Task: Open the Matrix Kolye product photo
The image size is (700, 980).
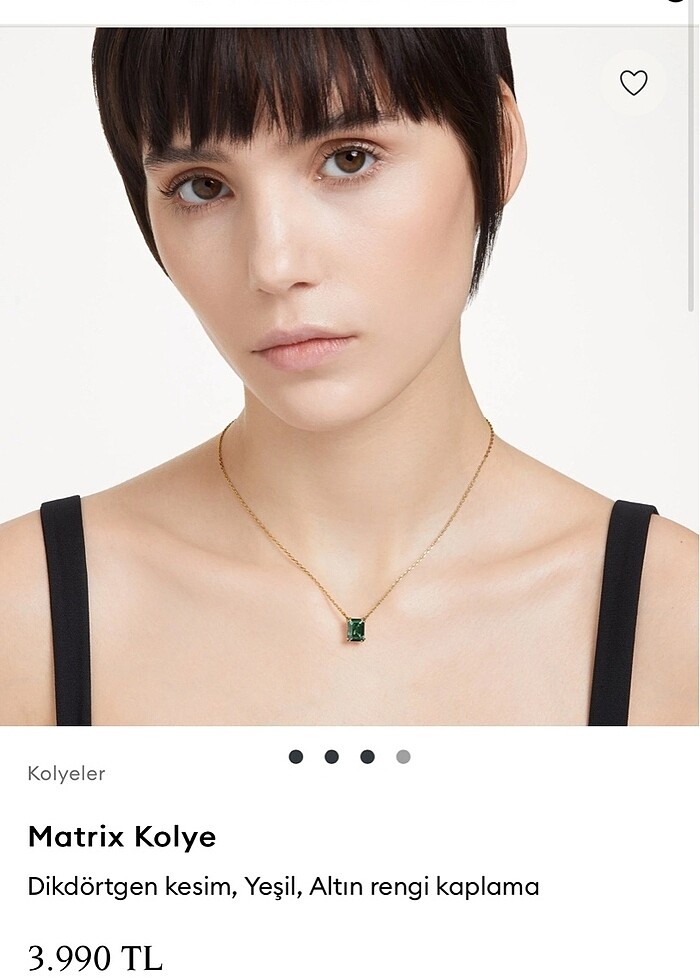Action: point(350,380)
